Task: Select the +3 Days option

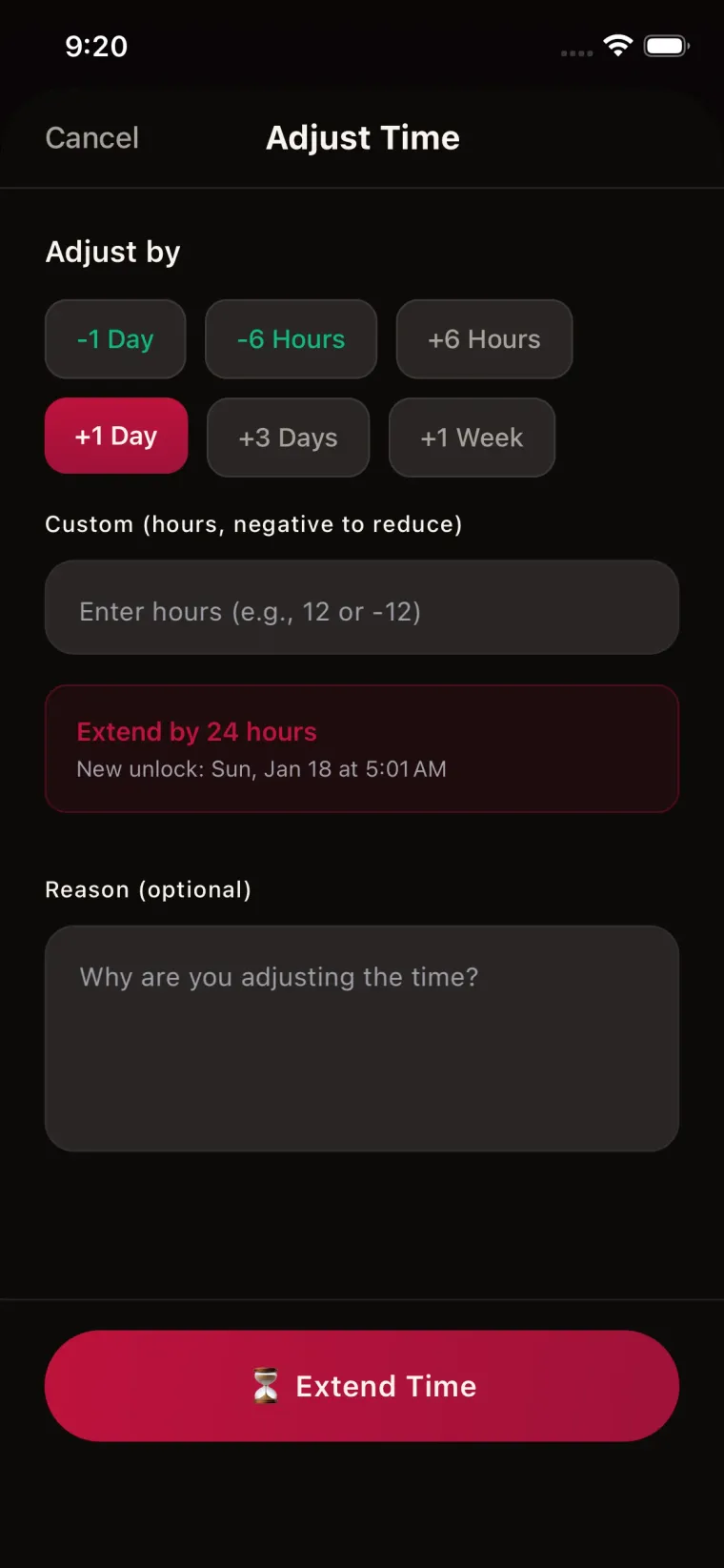Action: (x=288, y=438)
